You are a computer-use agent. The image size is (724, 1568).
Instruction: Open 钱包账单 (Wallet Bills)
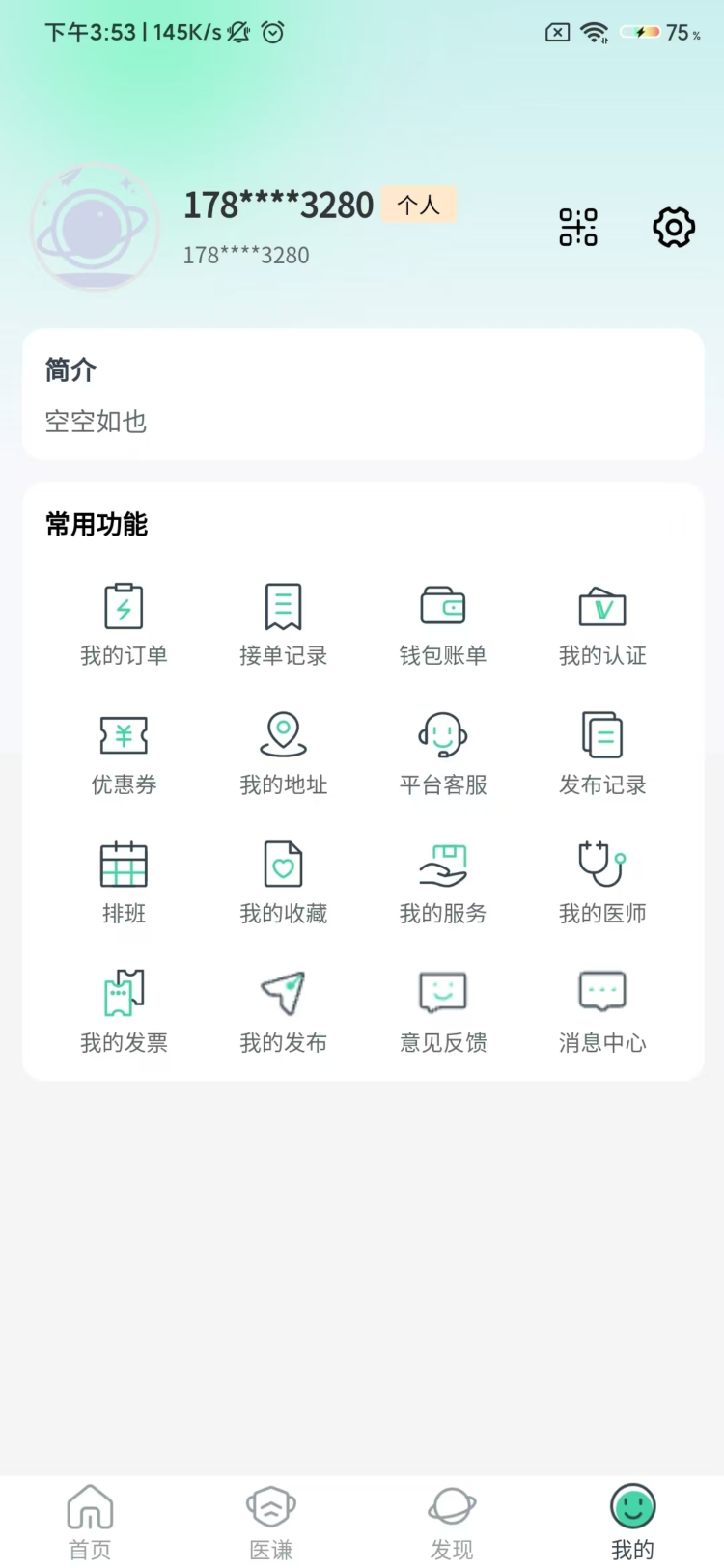(442, 622)
